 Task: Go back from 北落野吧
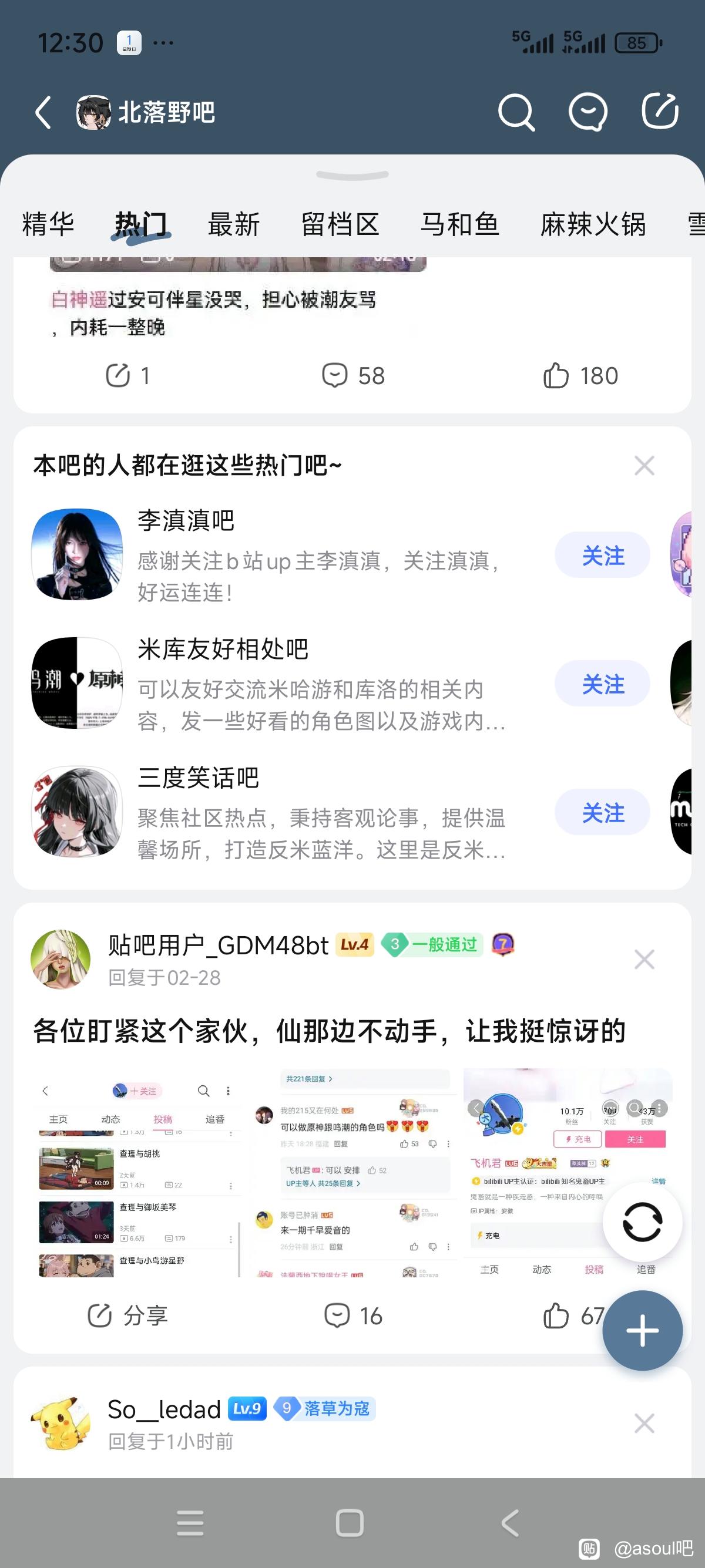point(43,113)
